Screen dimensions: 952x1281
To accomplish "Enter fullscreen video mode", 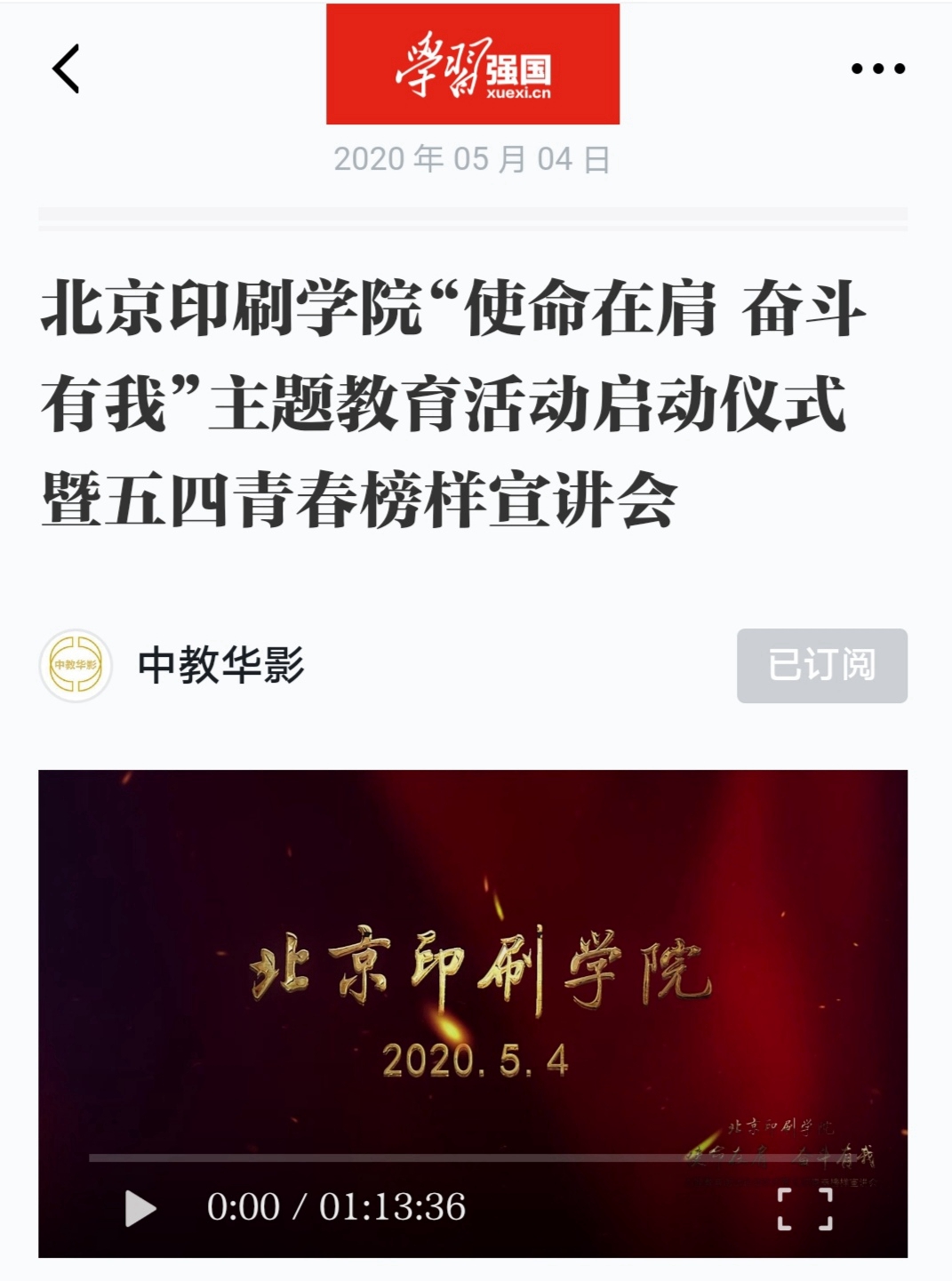I will 804,1209.
